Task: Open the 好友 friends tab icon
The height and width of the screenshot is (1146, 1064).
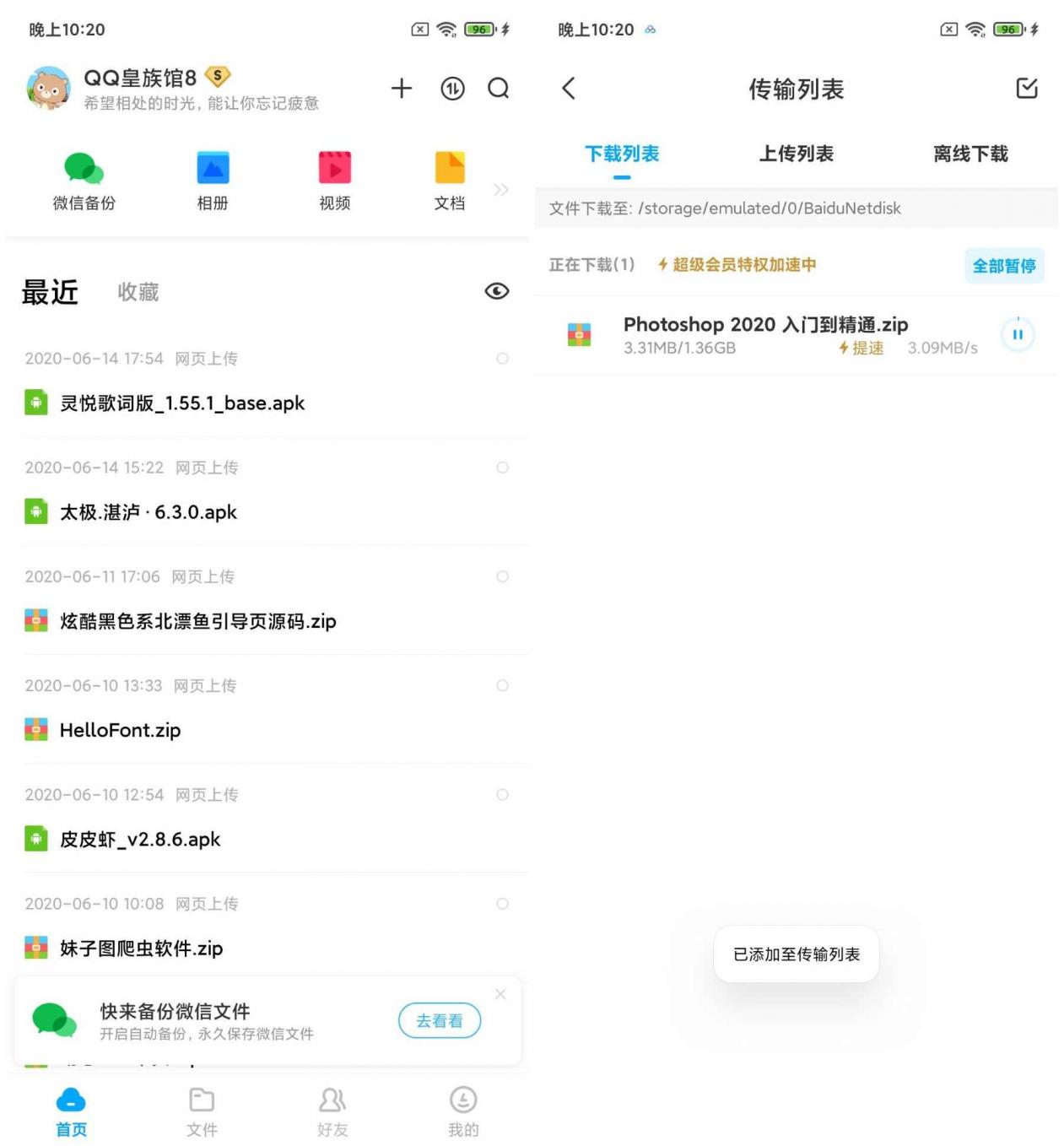Action: (332, 1110)
